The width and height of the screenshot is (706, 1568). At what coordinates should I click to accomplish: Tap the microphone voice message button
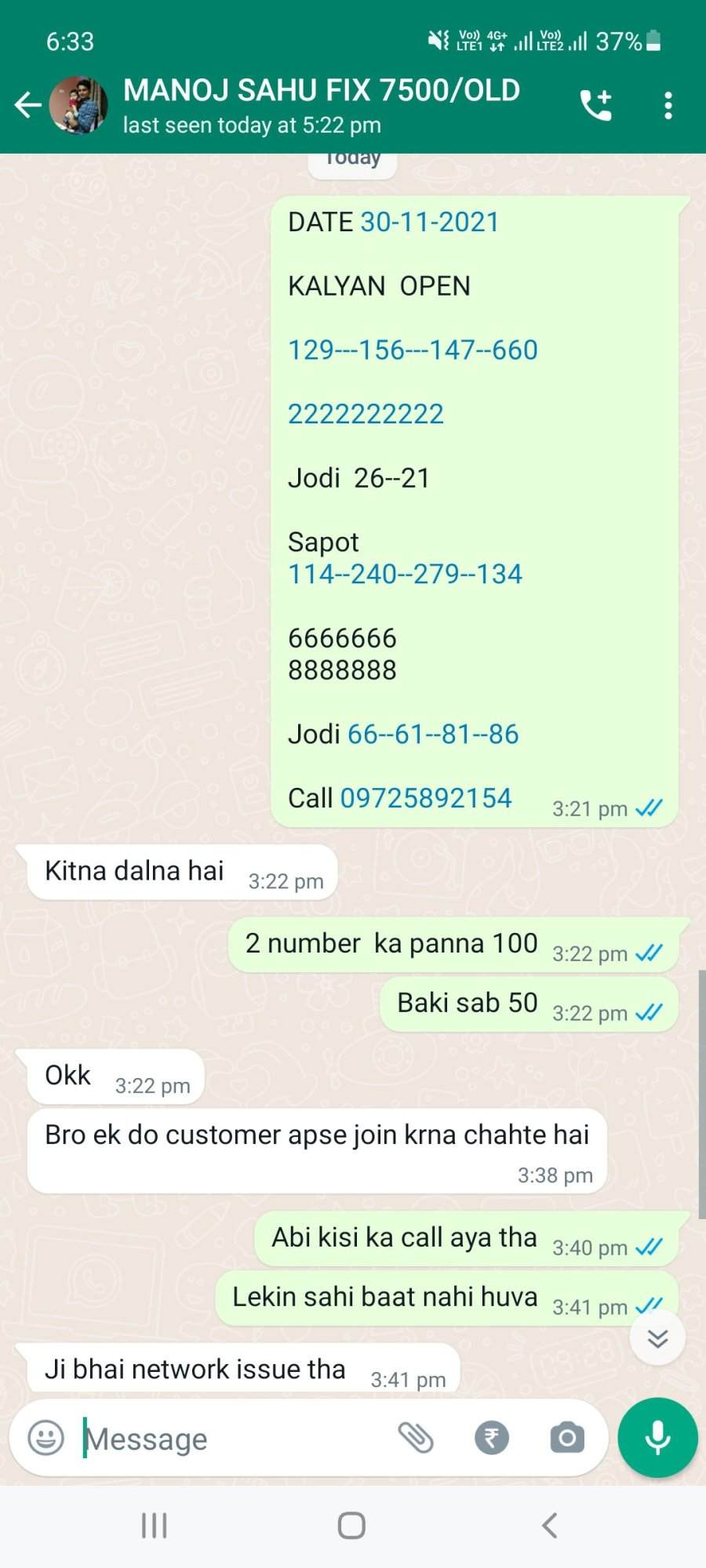657,1438
